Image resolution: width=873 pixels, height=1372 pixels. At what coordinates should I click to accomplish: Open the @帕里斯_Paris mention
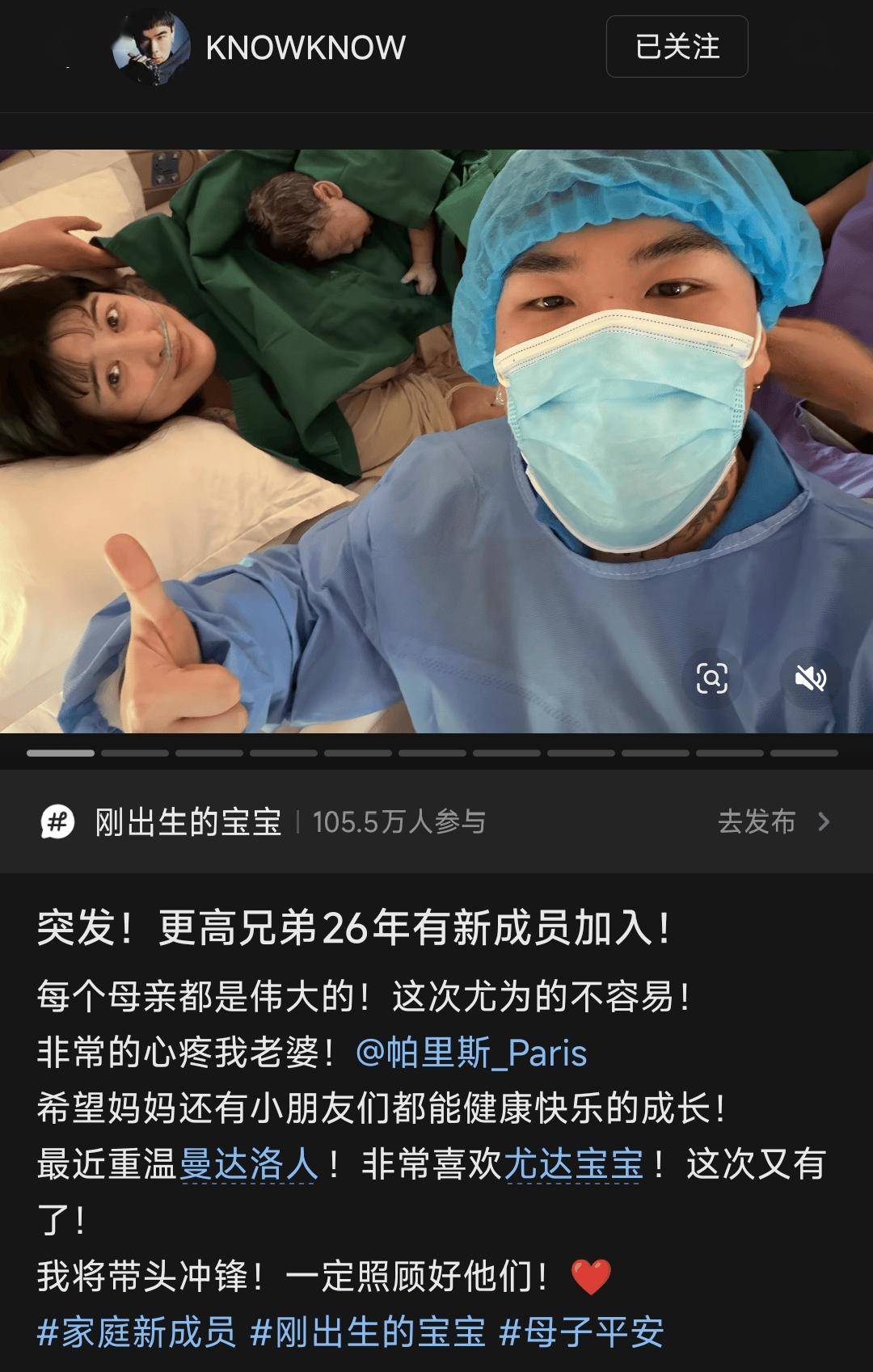pos(471,1053)
